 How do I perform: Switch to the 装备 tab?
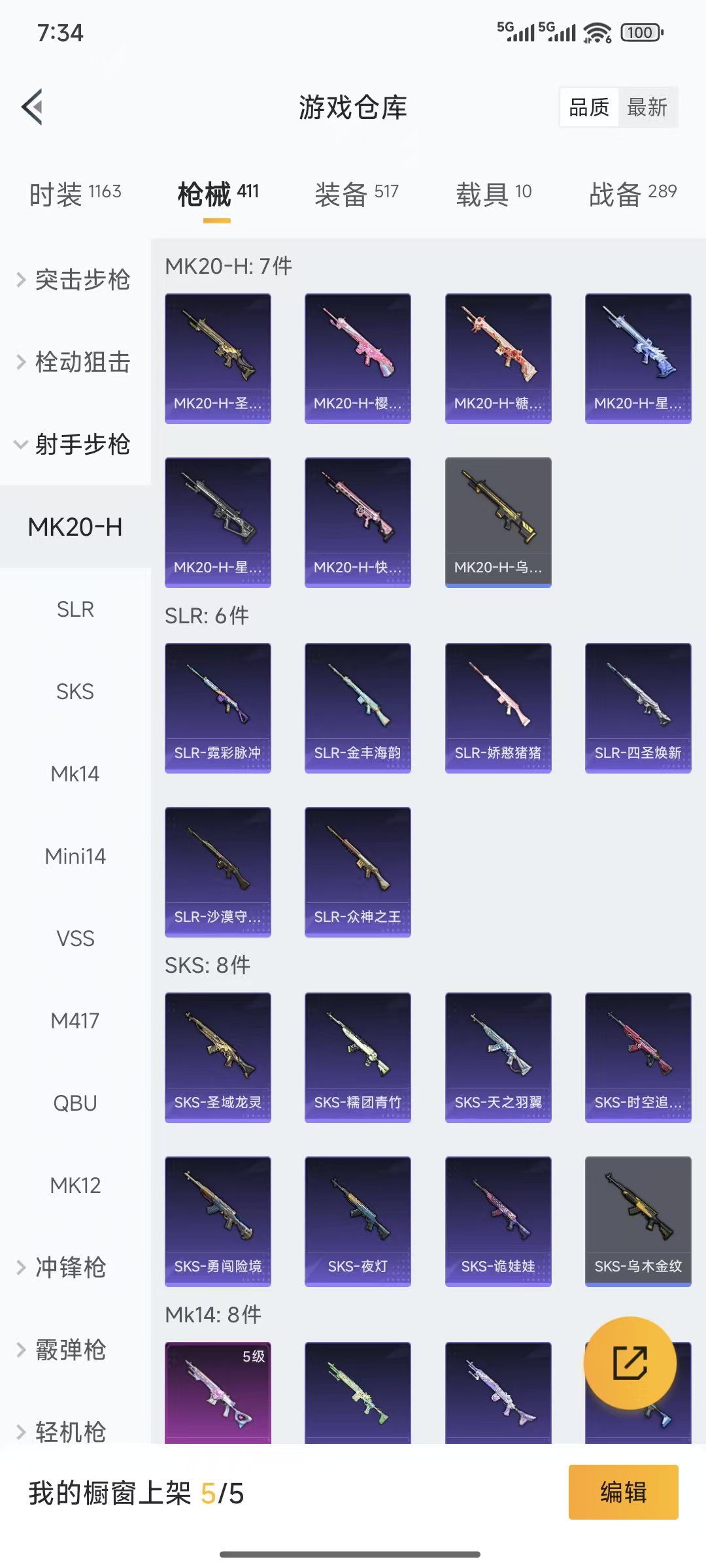pyautogui.click(x=356, y=194)
